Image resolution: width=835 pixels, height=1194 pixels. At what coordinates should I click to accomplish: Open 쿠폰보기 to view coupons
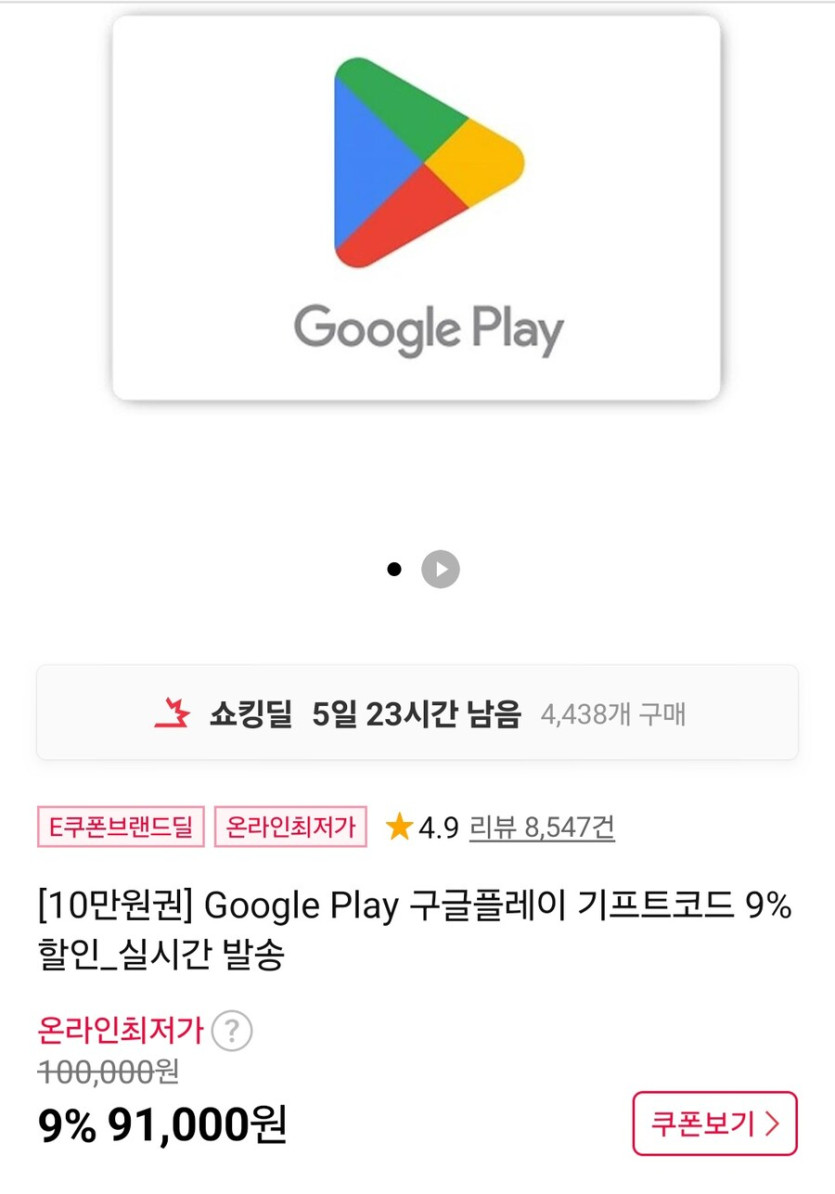click(715, 1125)
